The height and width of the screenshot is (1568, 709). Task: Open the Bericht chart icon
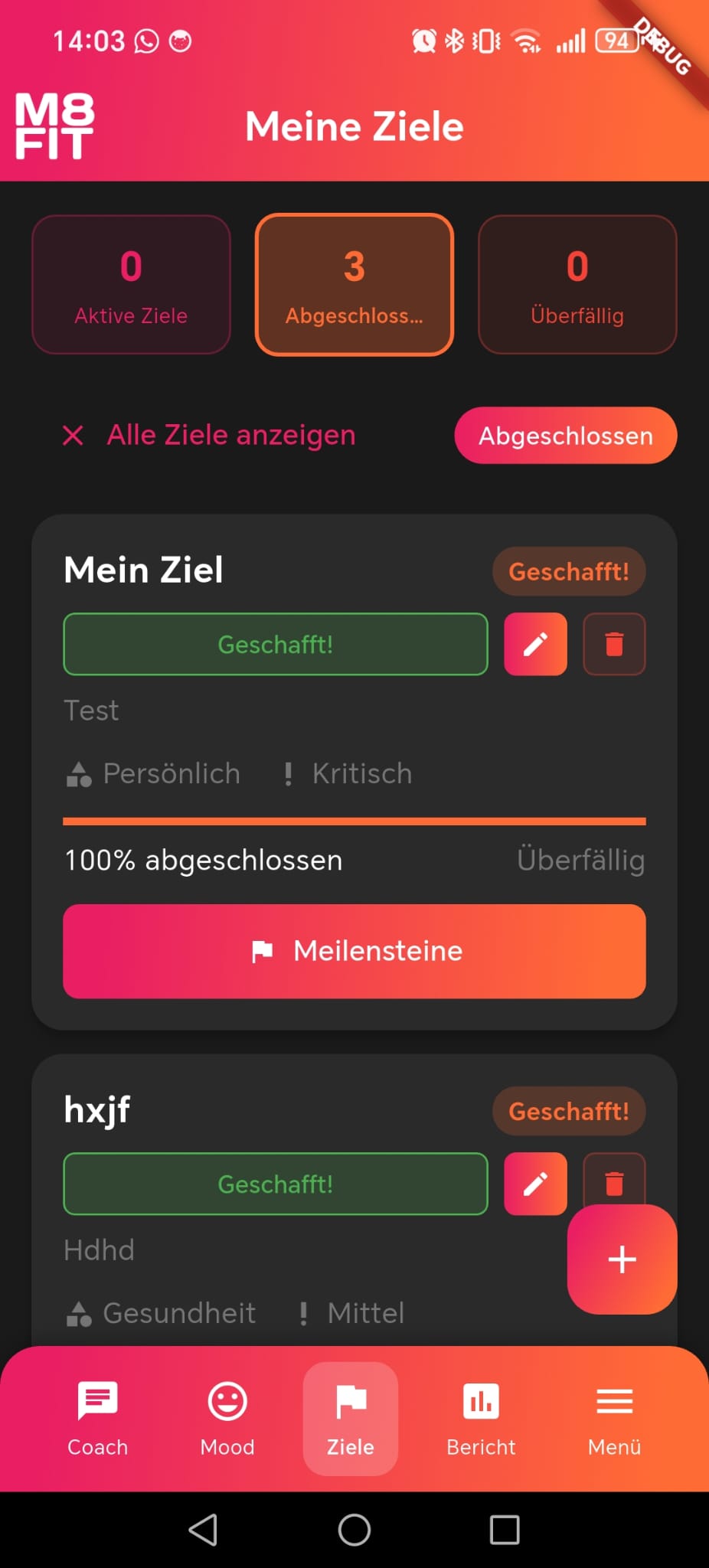480,1417
